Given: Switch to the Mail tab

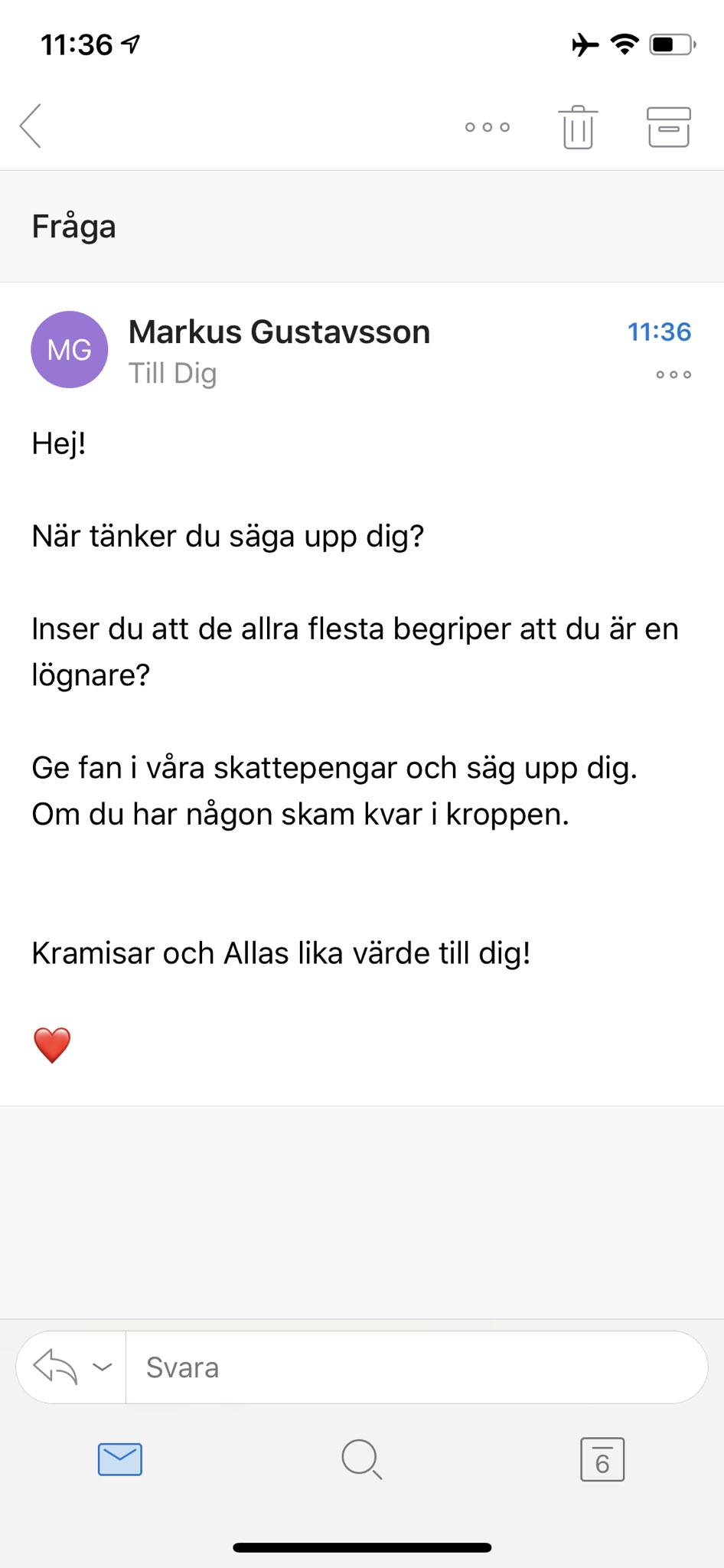Looking at the screenshot, I should pyautogui.click(x=120, y=1459).
